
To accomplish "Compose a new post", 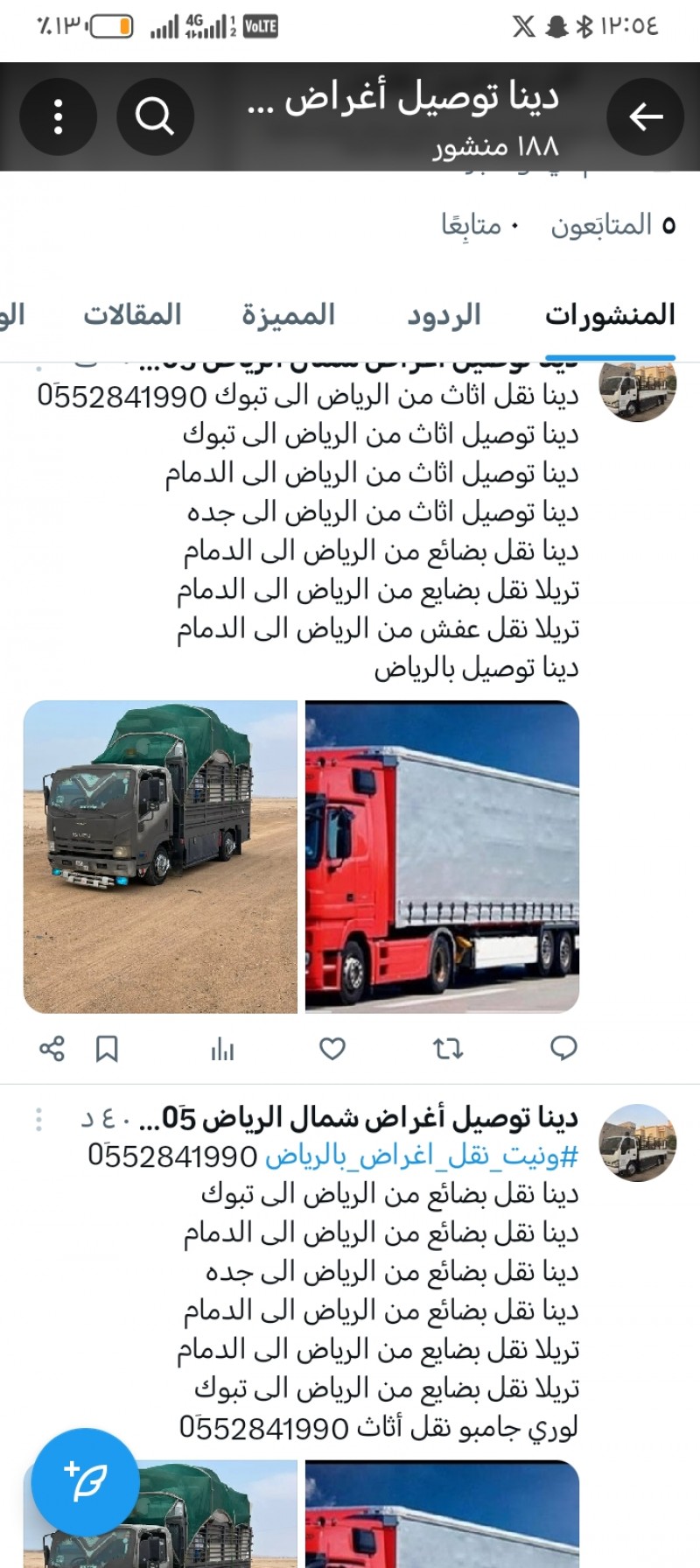I will 85,1482.
